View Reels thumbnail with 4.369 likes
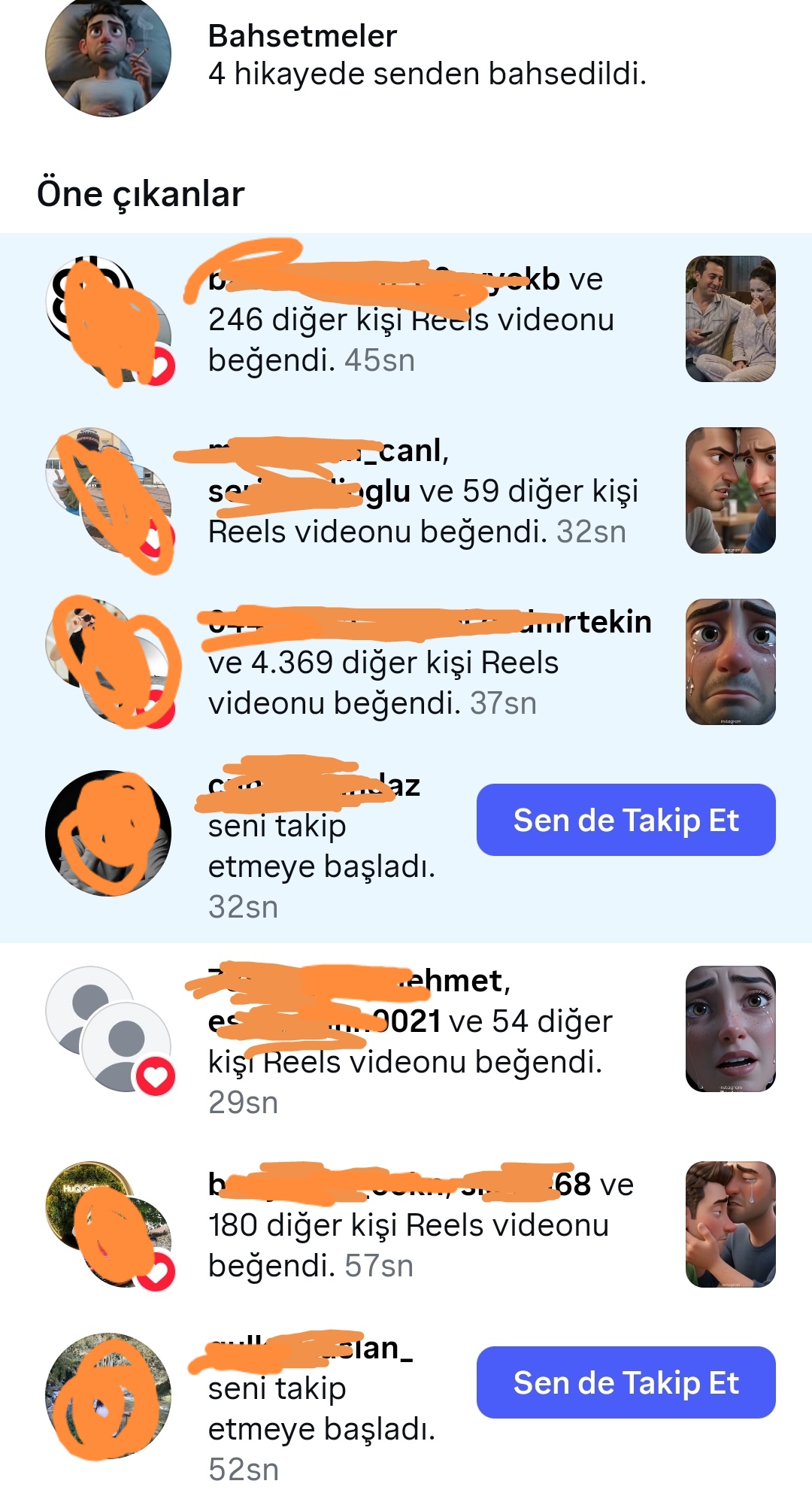Image resolution: width=812 pixels, height=1499 pixels. 730,662
